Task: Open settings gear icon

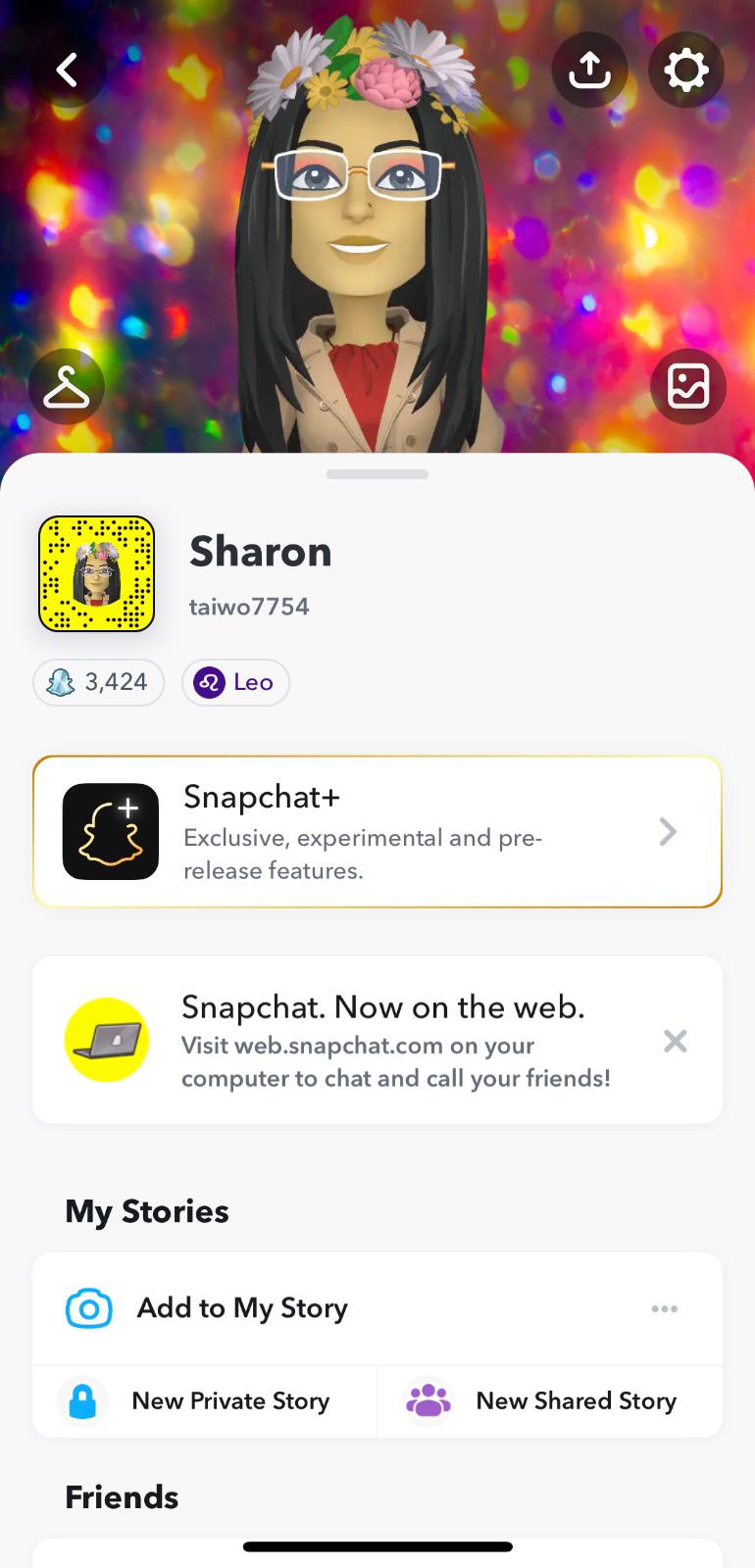Action: pyautogui.click(x=685, y=70)
